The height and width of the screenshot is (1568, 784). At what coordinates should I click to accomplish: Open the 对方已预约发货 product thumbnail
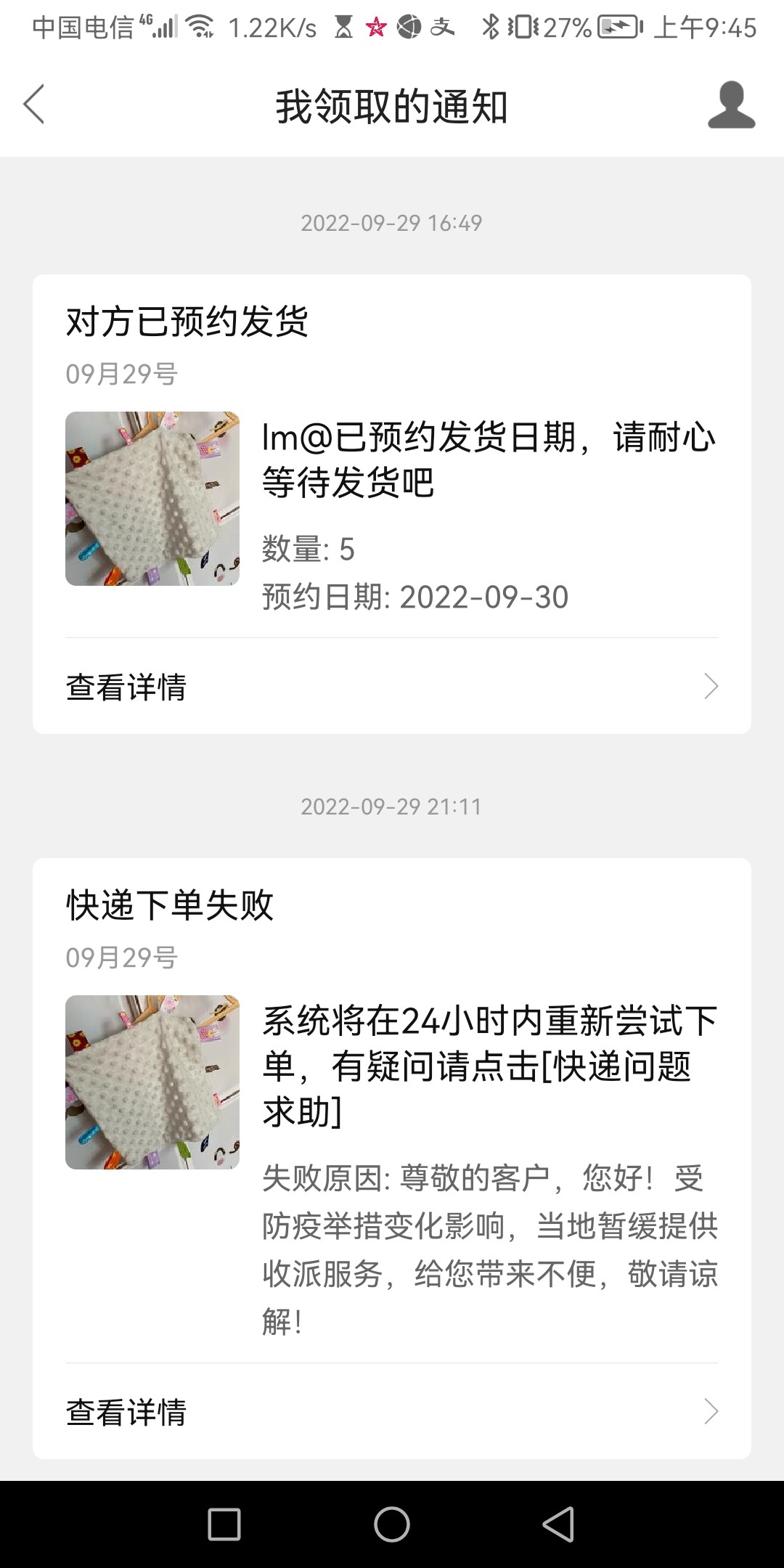(x=152, y=499)
